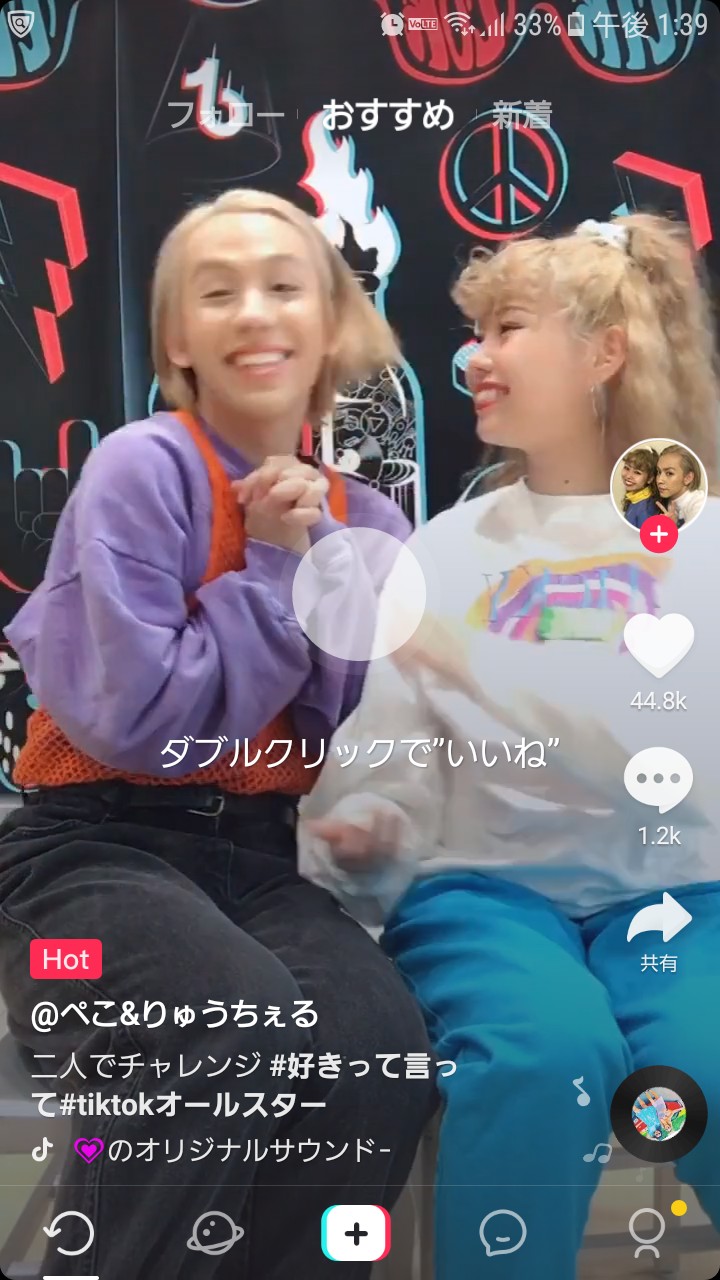Go to my profile tab
The width and height of the screenshot is (720, 1280).
coord(647,1233)
